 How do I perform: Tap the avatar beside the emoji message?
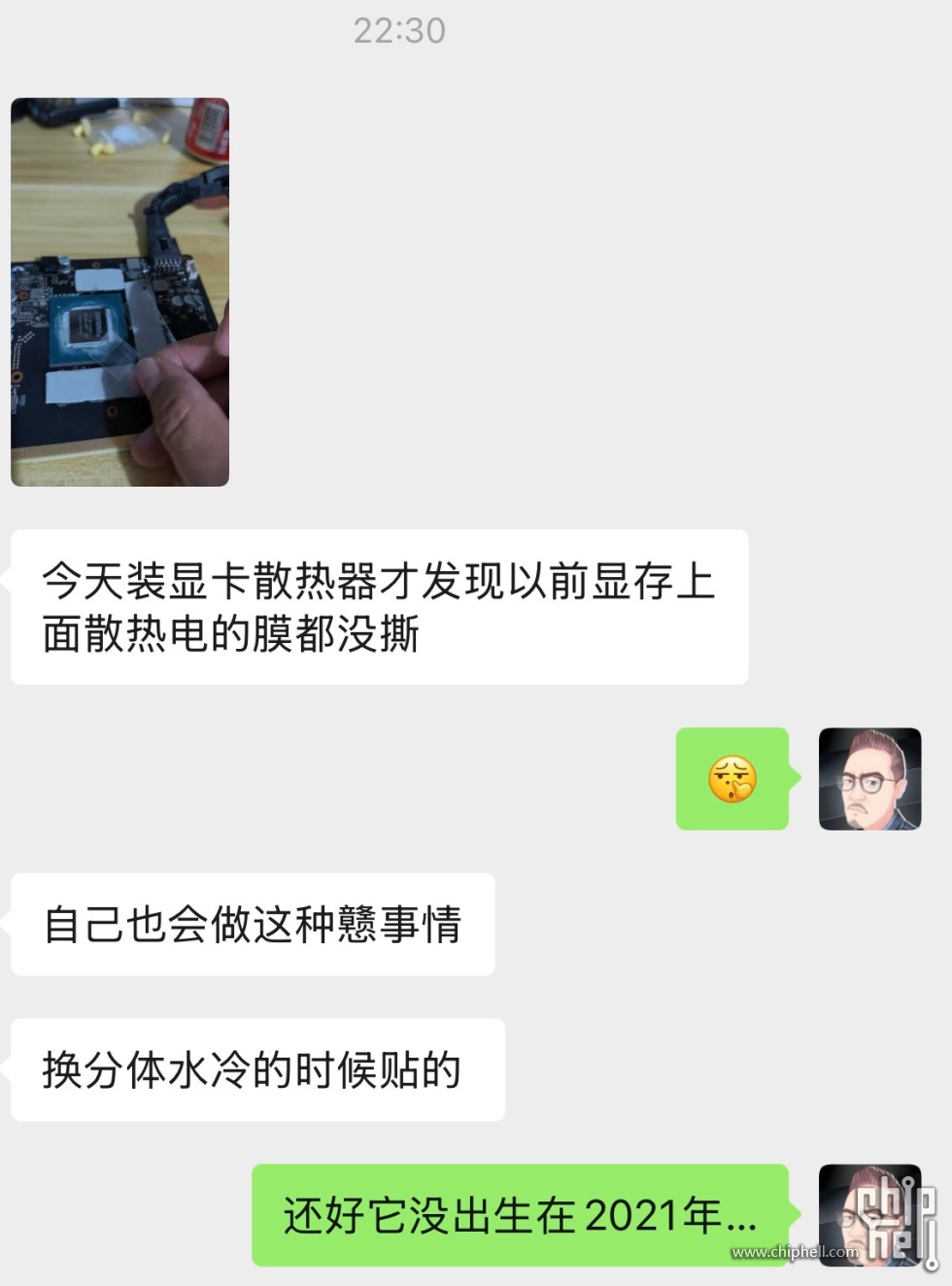869,779
